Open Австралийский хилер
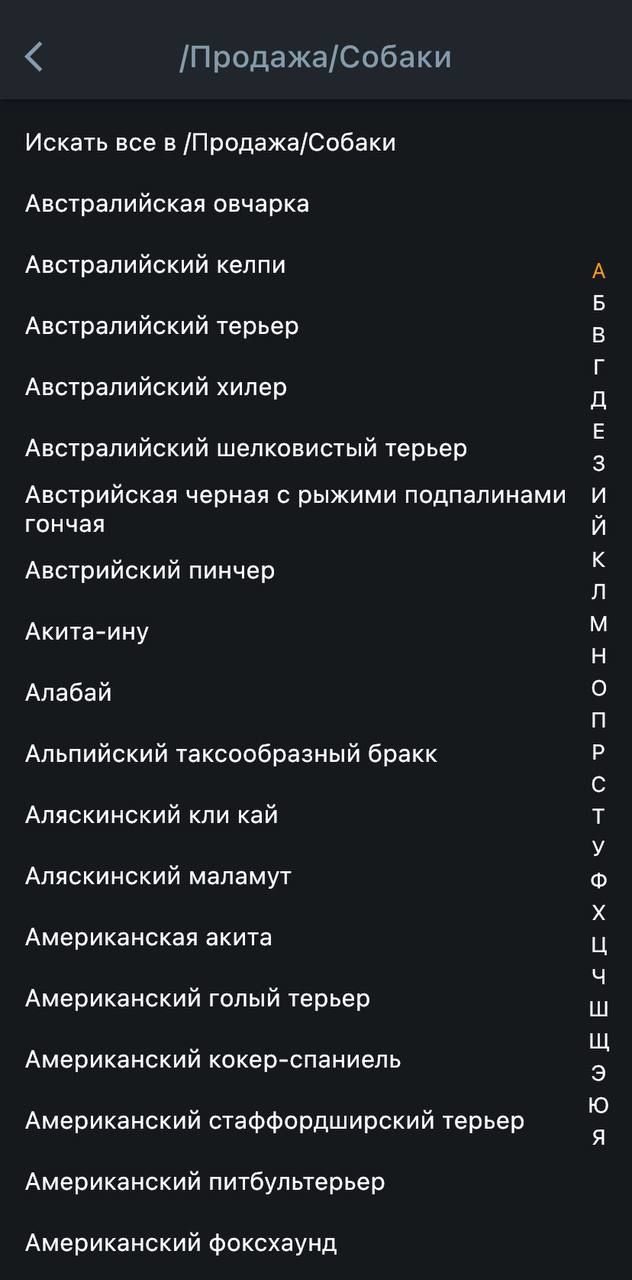The image size is (632, 1280). point(155,387)
